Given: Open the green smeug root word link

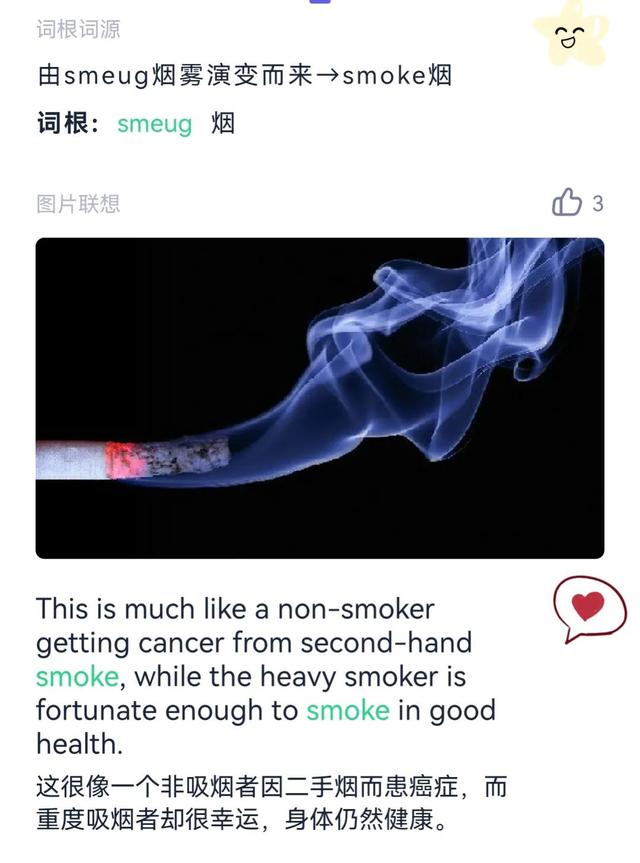Looking at the screenshot, I should [x=154, y=125].
